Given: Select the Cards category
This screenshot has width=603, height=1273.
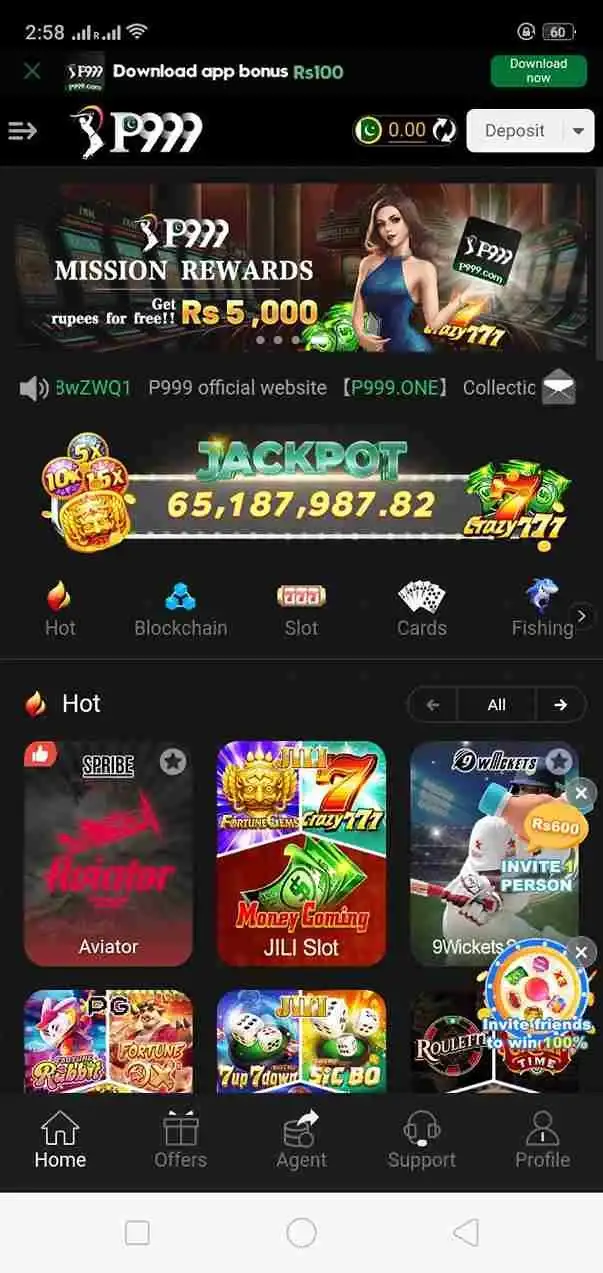Looking at the screenshot, I should click(x=421, y=609).
